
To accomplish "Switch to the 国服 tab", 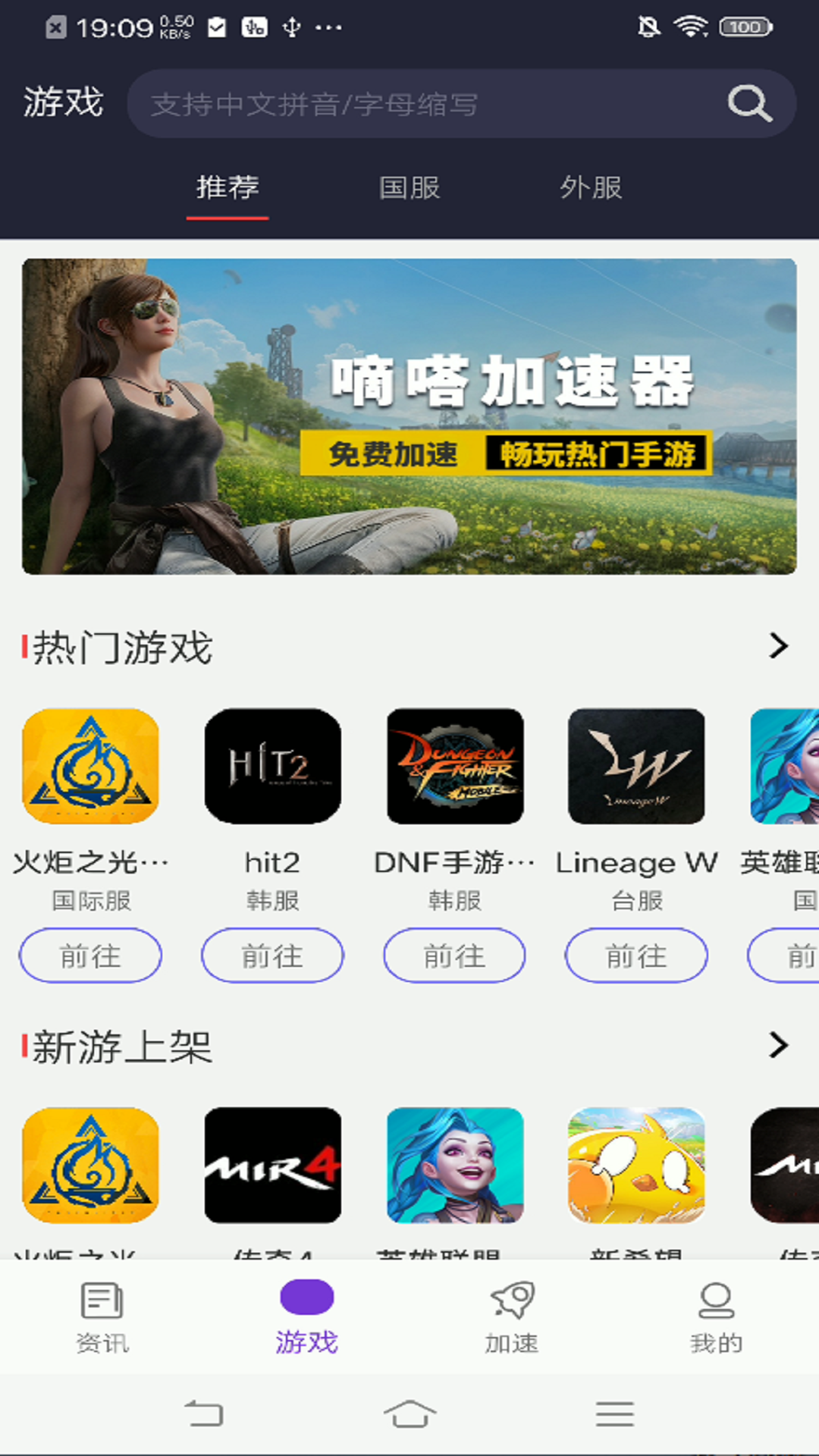I will pos(409,187).
